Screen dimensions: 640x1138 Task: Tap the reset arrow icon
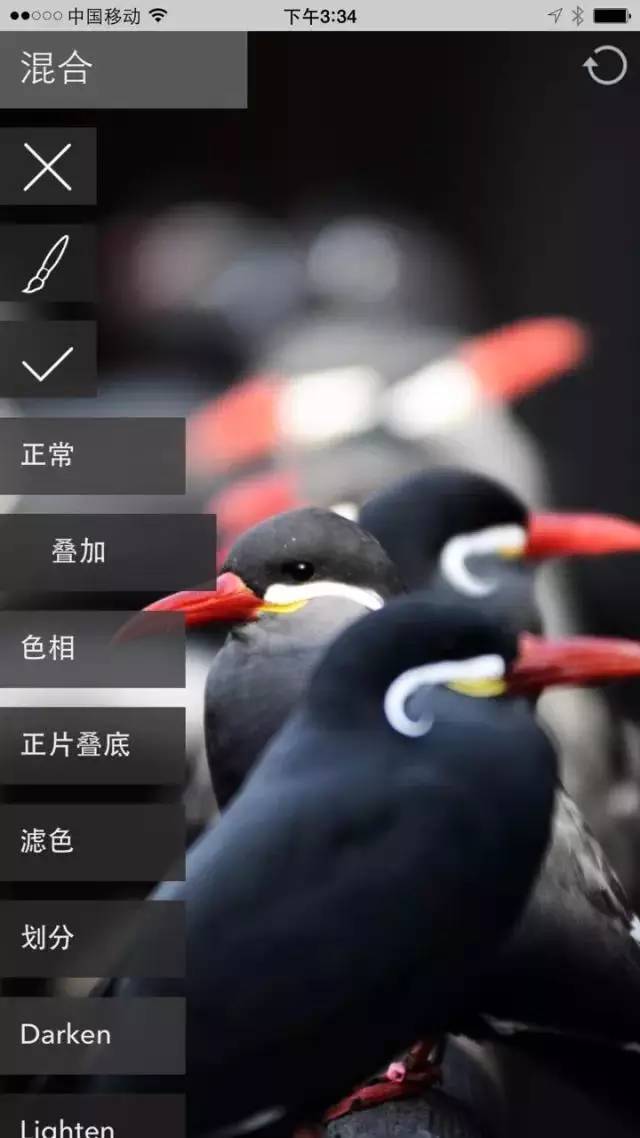click(x=604, y=66)
